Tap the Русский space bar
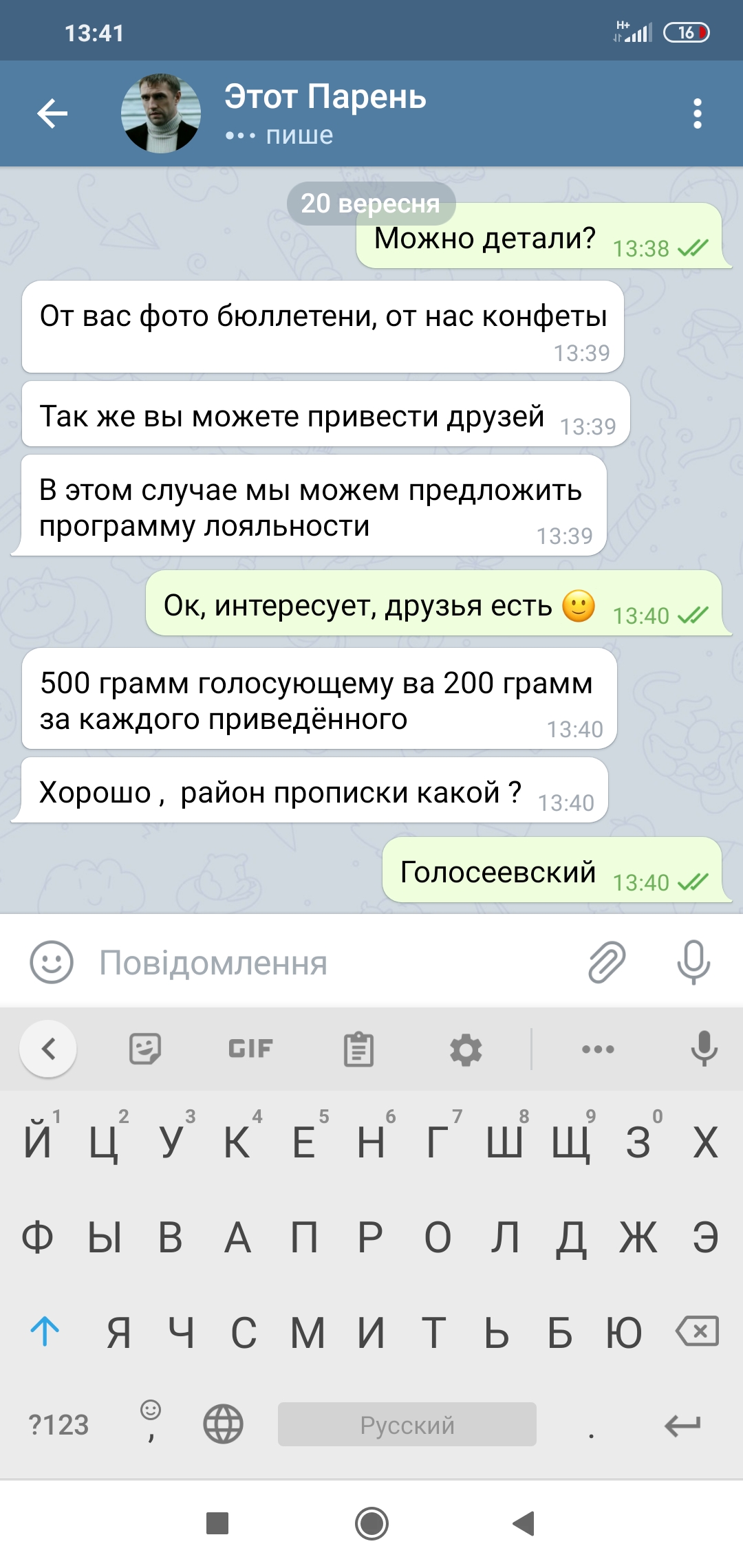This screenshot has height=1568, width=743. (407, 1425)
